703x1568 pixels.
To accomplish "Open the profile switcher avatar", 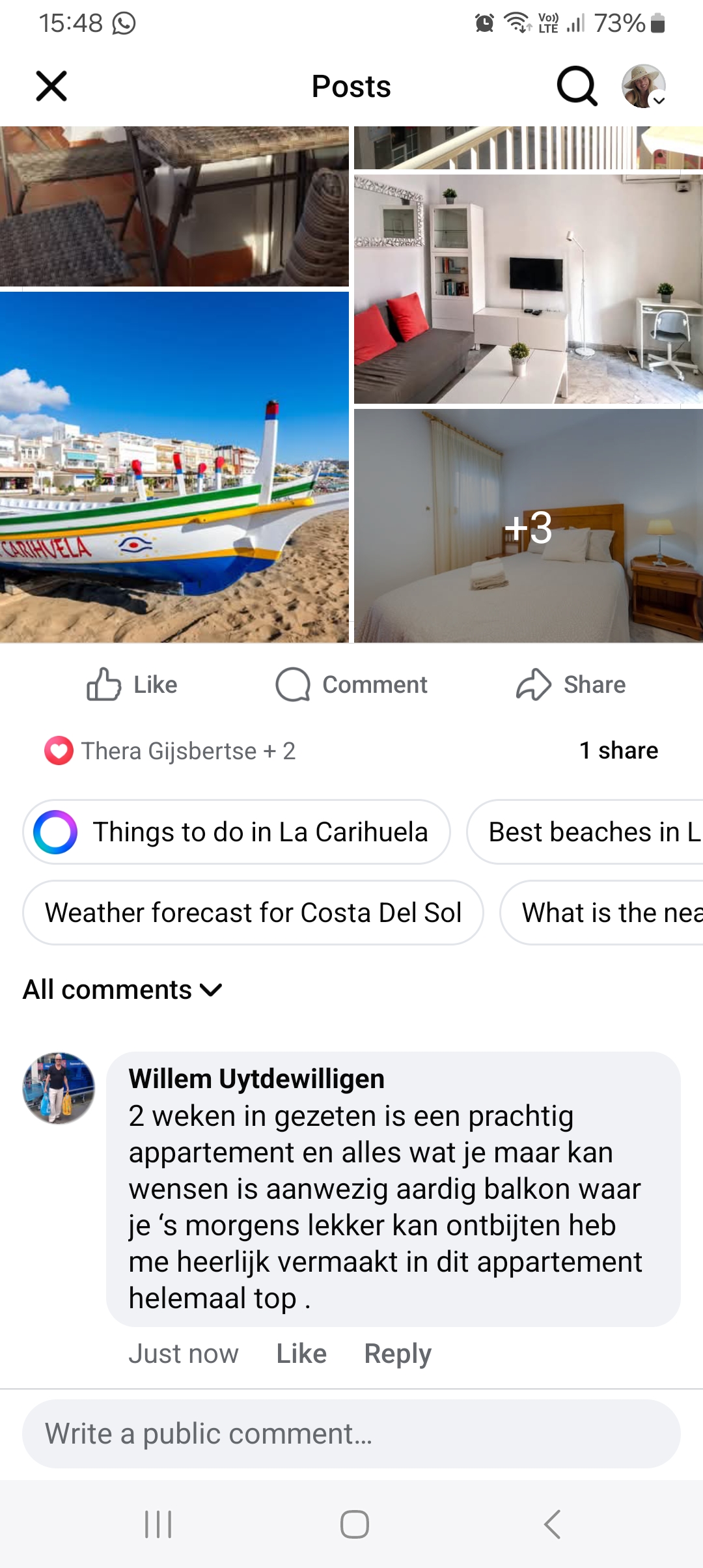I will (643, 86).
